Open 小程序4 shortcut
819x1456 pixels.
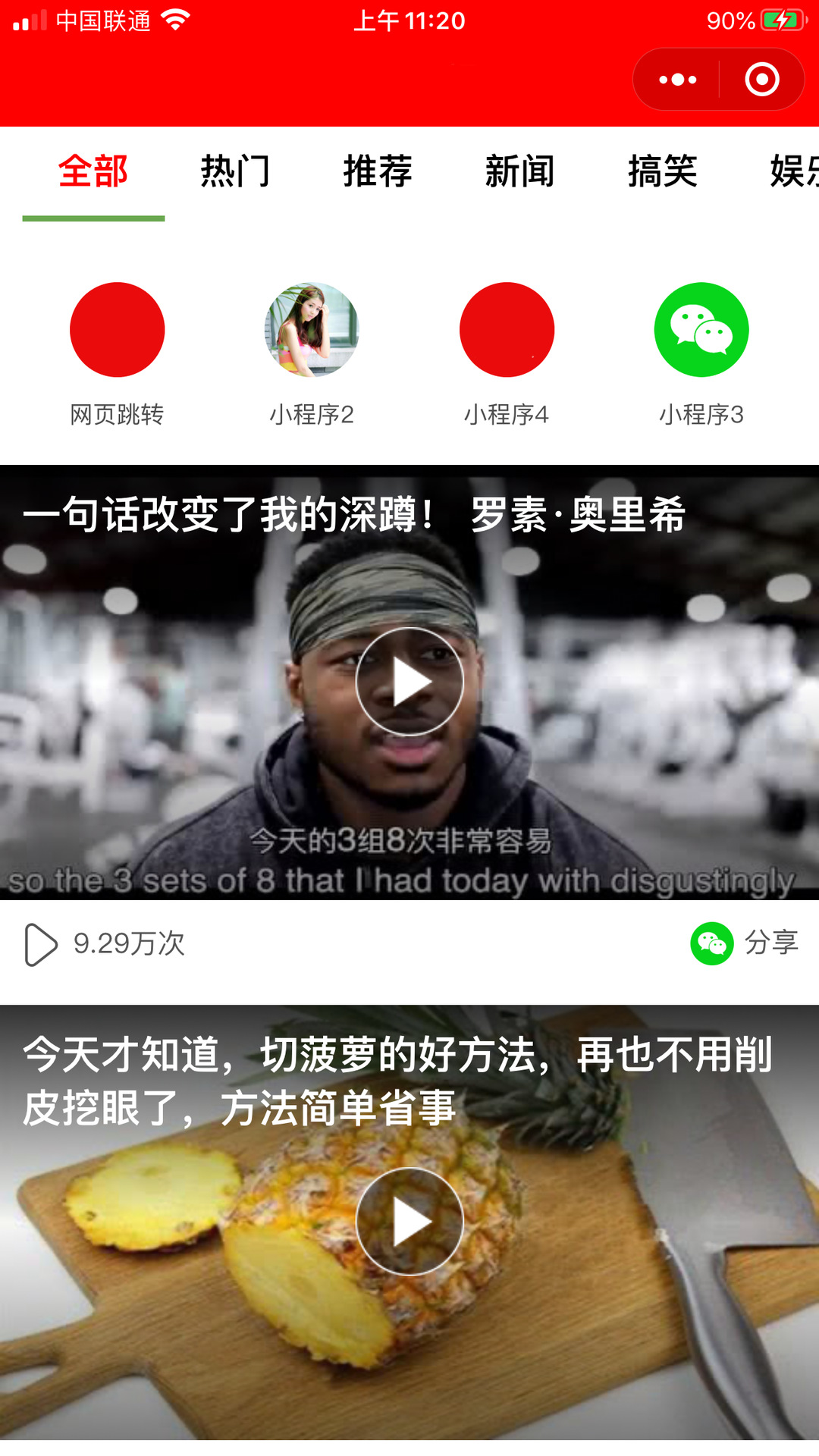click(507, 331)
